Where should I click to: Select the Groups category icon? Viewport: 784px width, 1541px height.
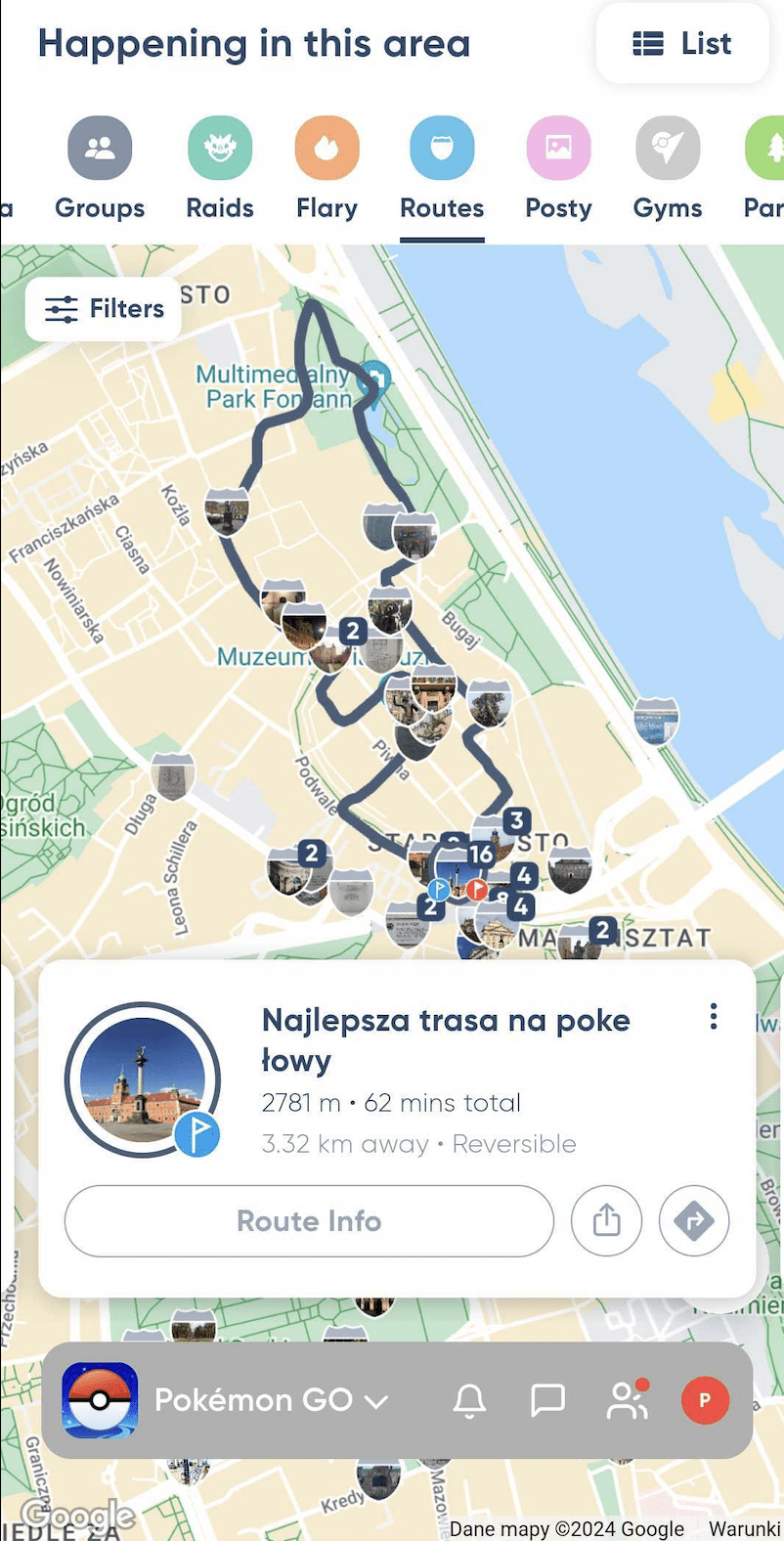click(99, 148)
